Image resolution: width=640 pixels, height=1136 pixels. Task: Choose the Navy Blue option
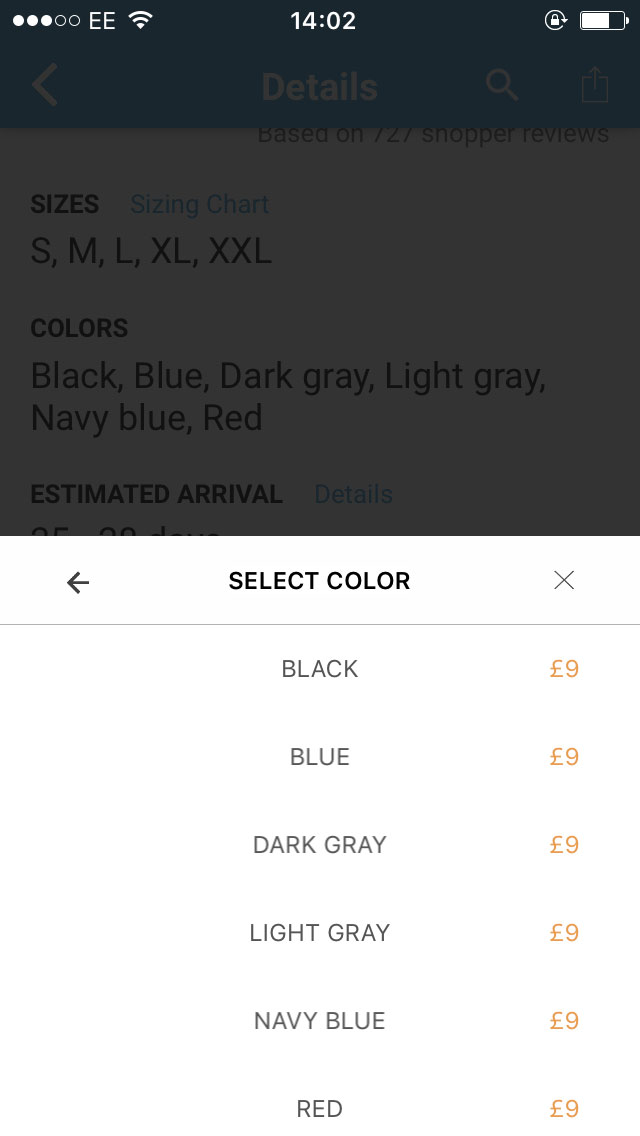click(320, 1021)
